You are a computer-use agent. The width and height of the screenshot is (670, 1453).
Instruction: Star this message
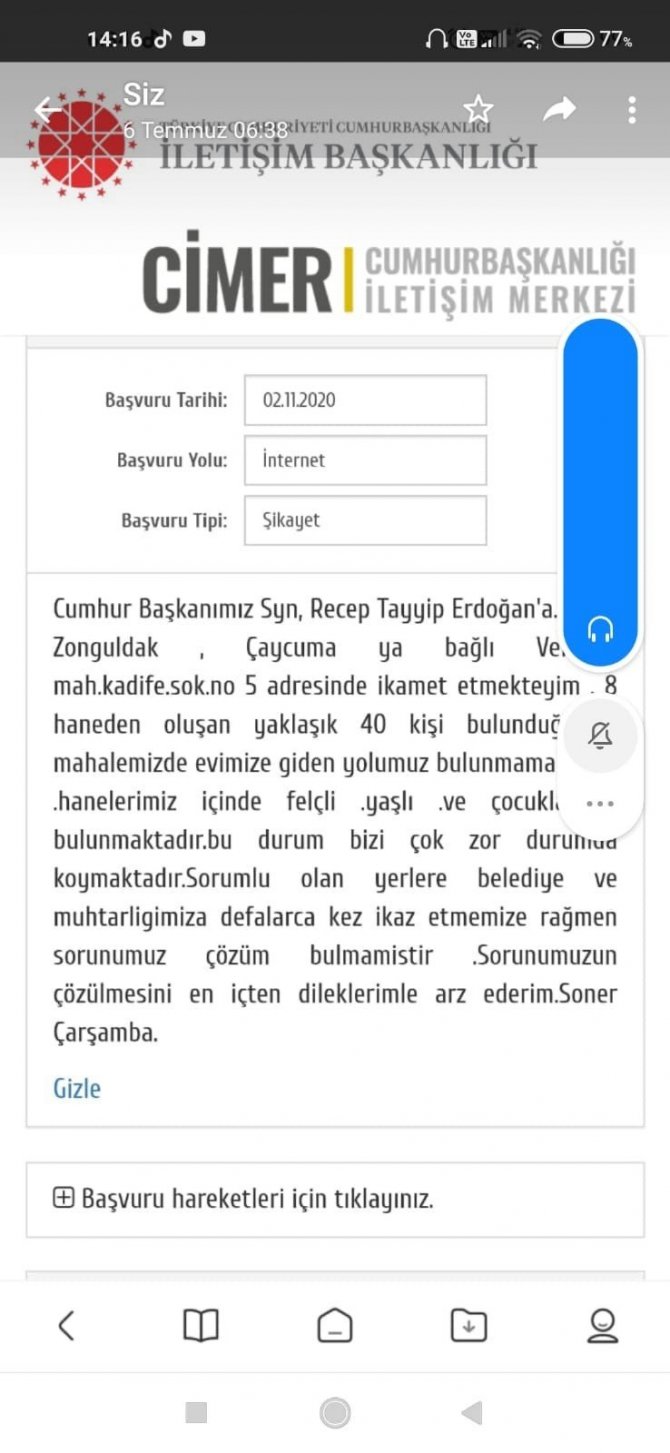click(x=478, y=109)
